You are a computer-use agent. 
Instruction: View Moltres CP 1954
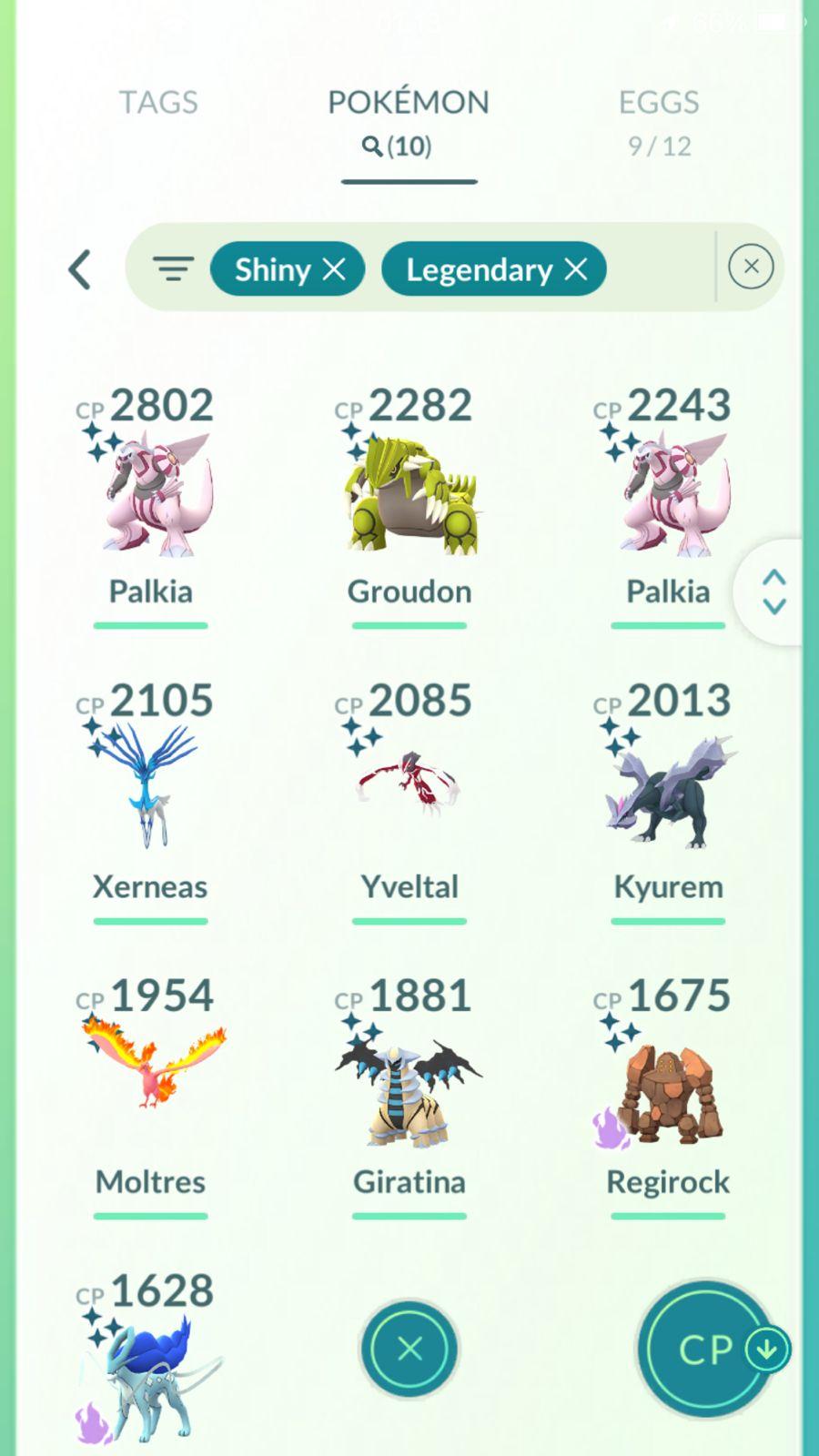pyautogui.click(x=151, y=1085)
